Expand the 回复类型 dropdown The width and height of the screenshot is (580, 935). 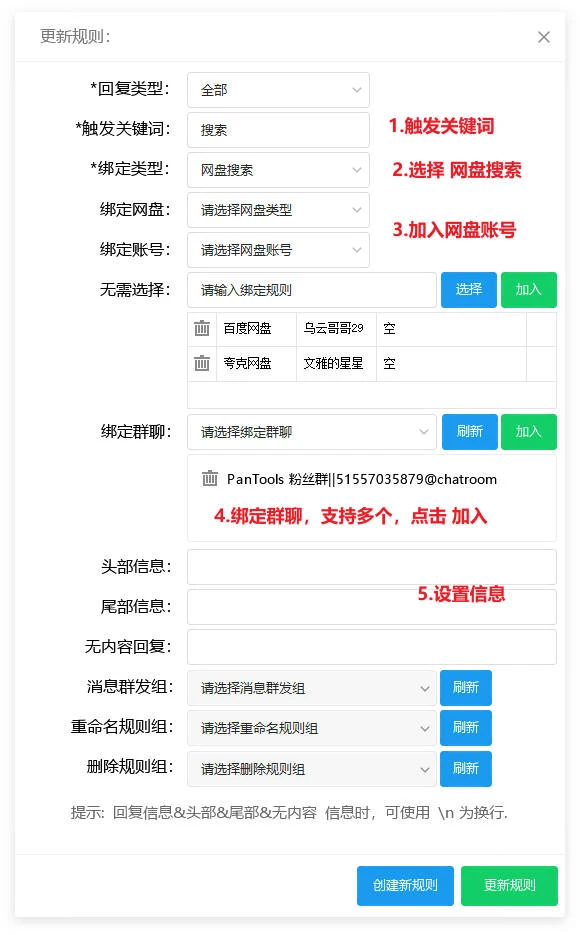point(278,90)
